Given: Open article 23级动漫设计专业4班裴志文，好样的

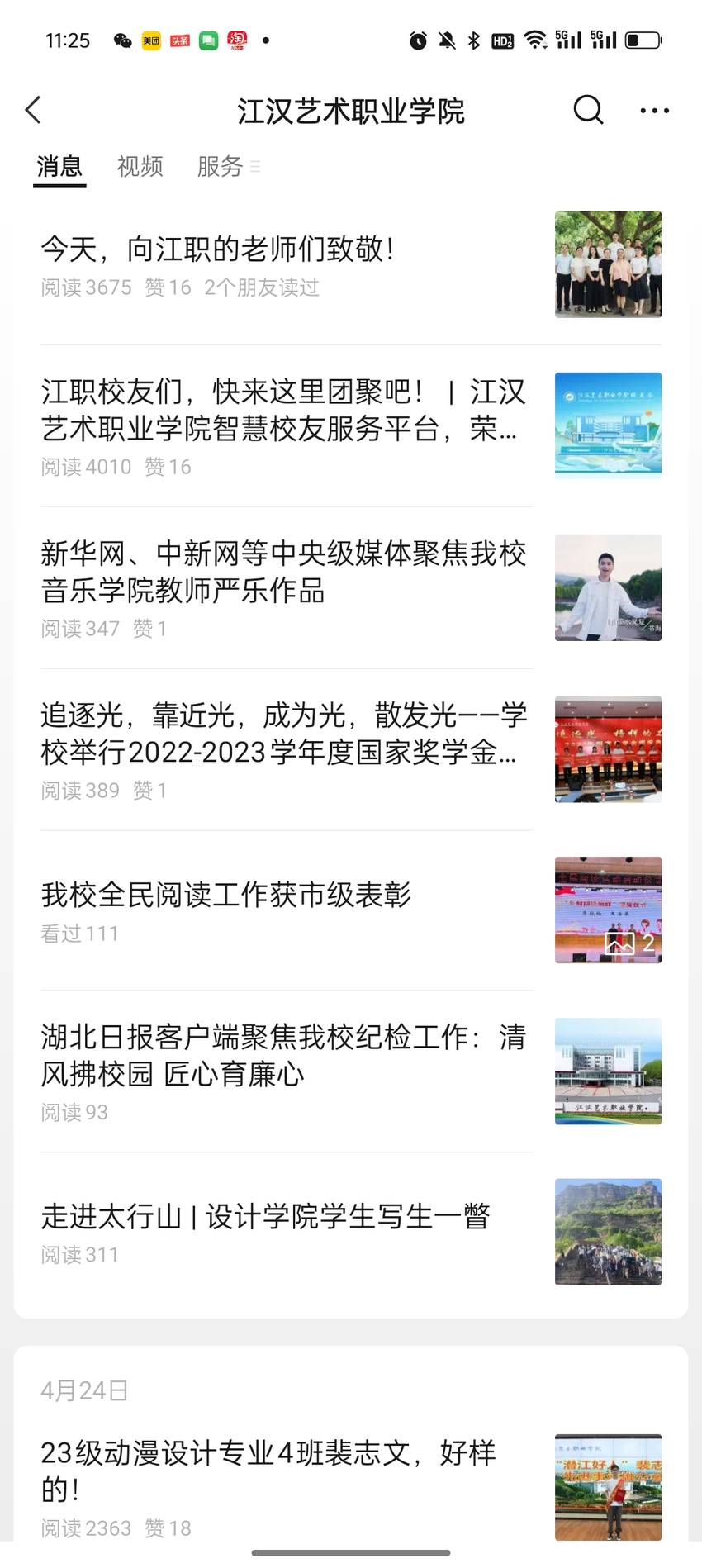Looking at the screenshot, I should [268, 1471].
